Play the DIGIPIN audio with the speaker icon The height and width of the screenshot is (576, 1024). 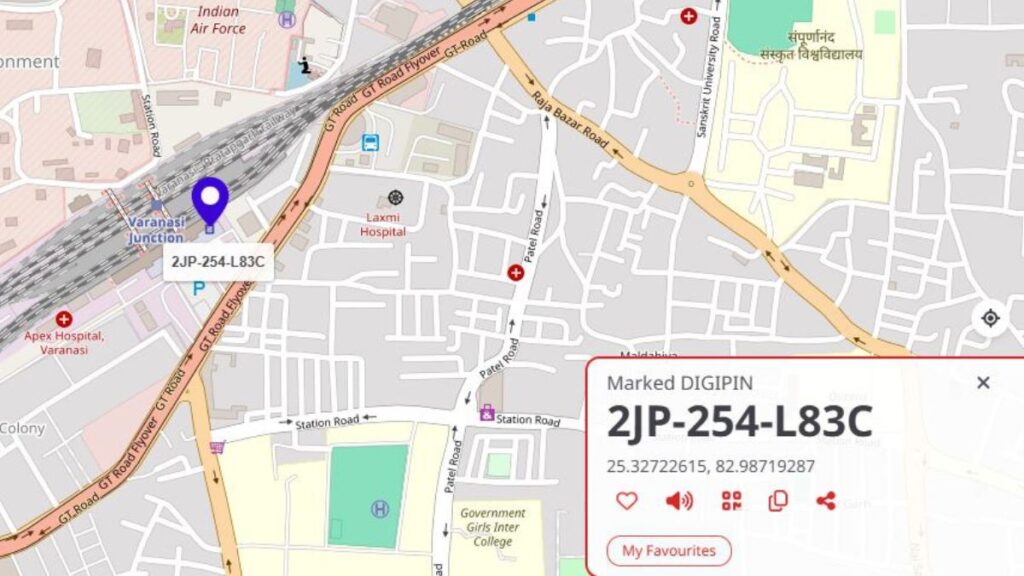[679, 501]
